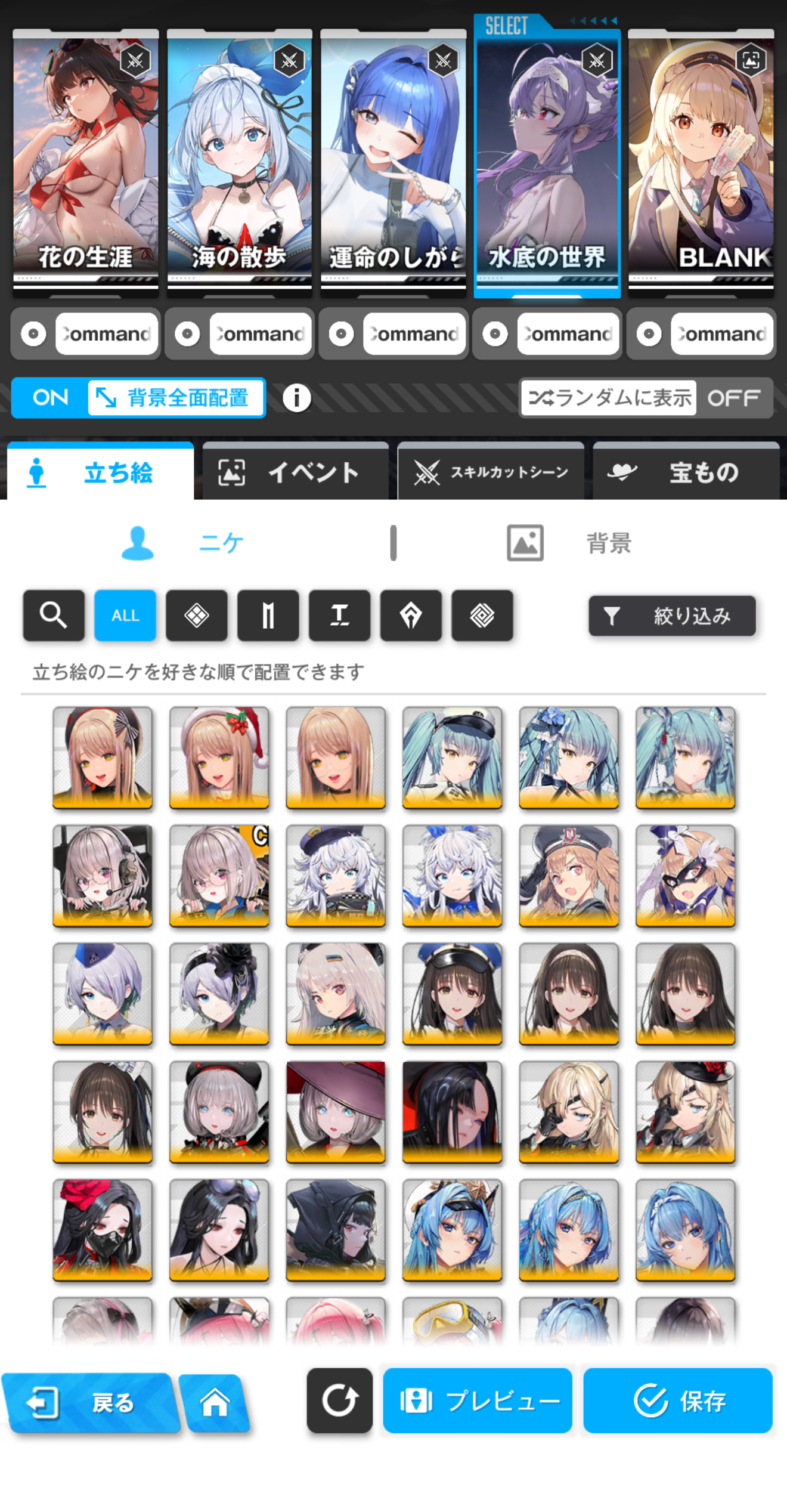Screen dimensions: 787x1512
Task: Switch to the イベント tab
Action: click(x=296, y=472)
